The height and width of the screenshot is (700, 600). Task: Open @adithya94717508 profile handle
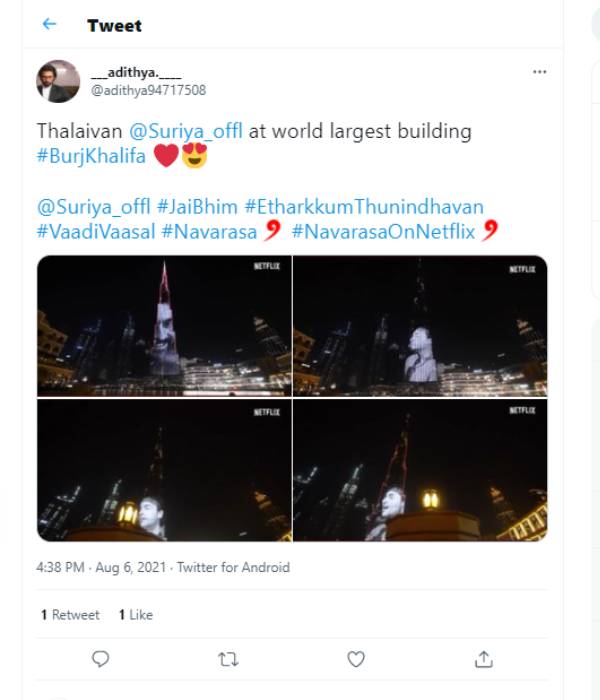(x=149, y=90)
